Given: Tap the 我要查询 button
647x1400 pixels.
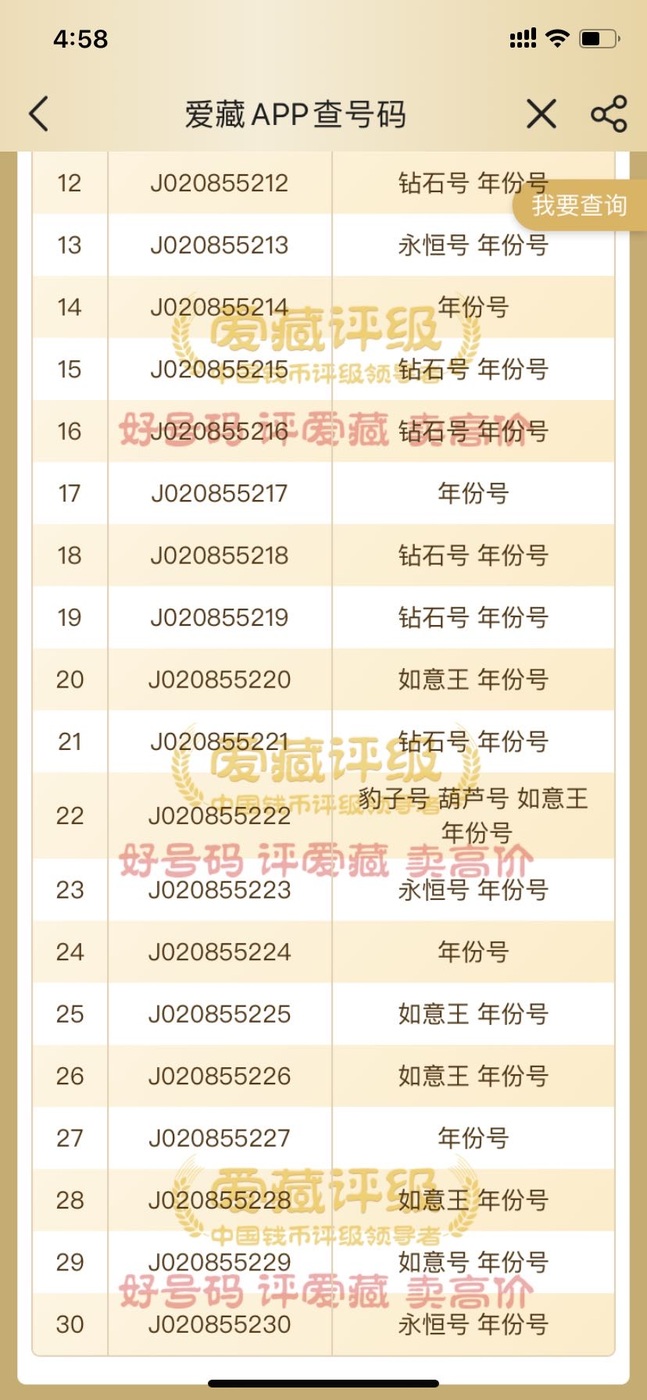Looking at the screenshot, I should pos(579,206).
